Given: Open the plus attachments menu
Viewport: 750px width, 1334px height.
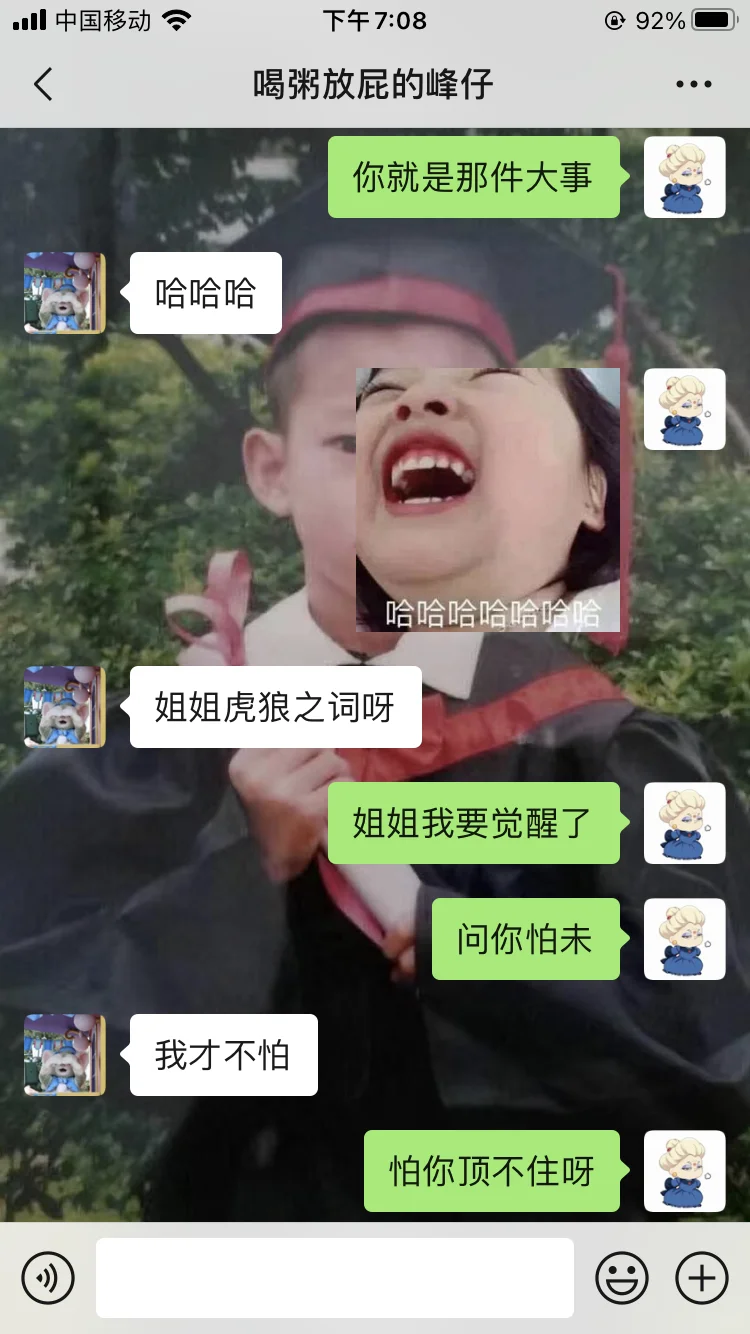Looking at the screenshot, I should 702,1277.
